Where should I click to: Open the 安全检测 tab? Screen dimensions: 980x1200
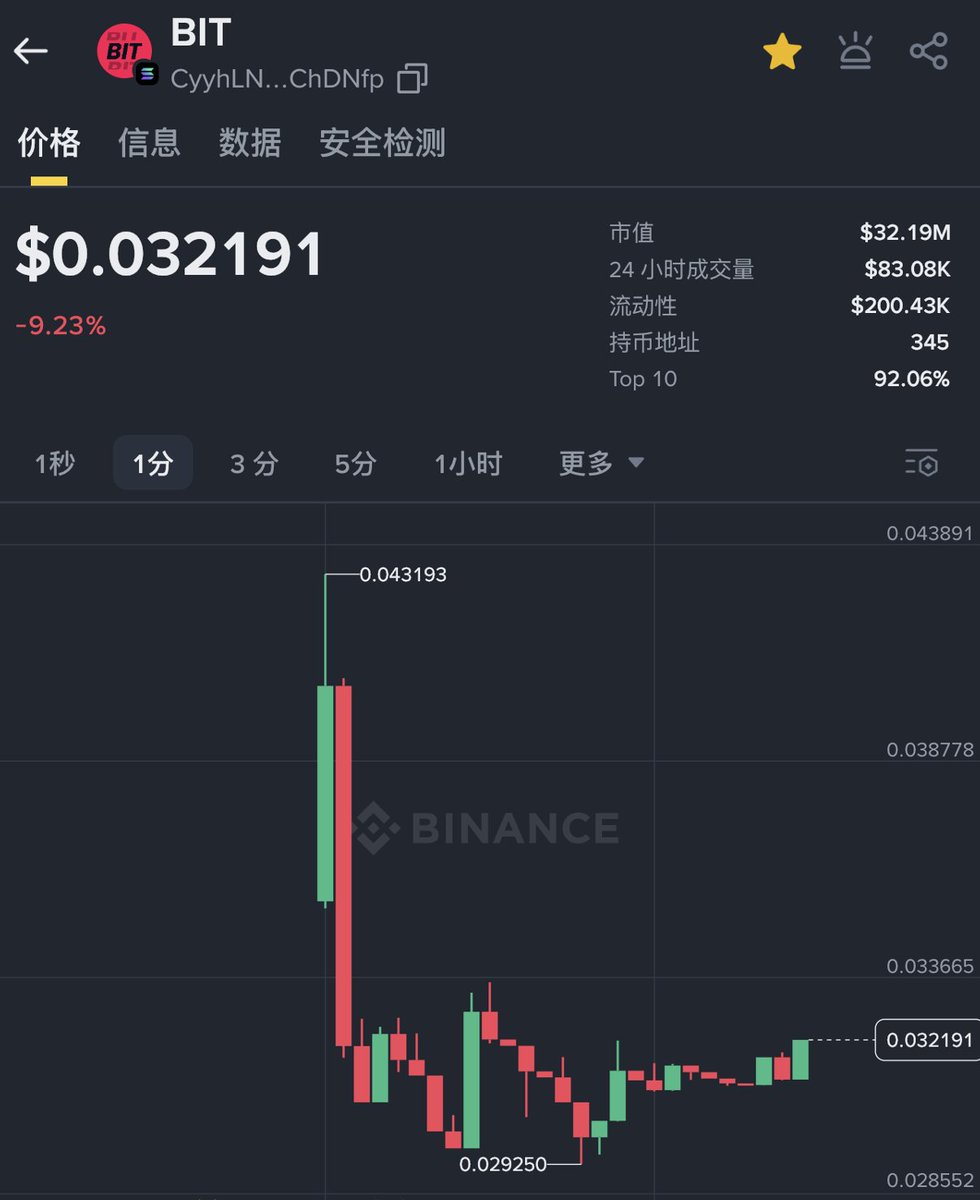382,143
